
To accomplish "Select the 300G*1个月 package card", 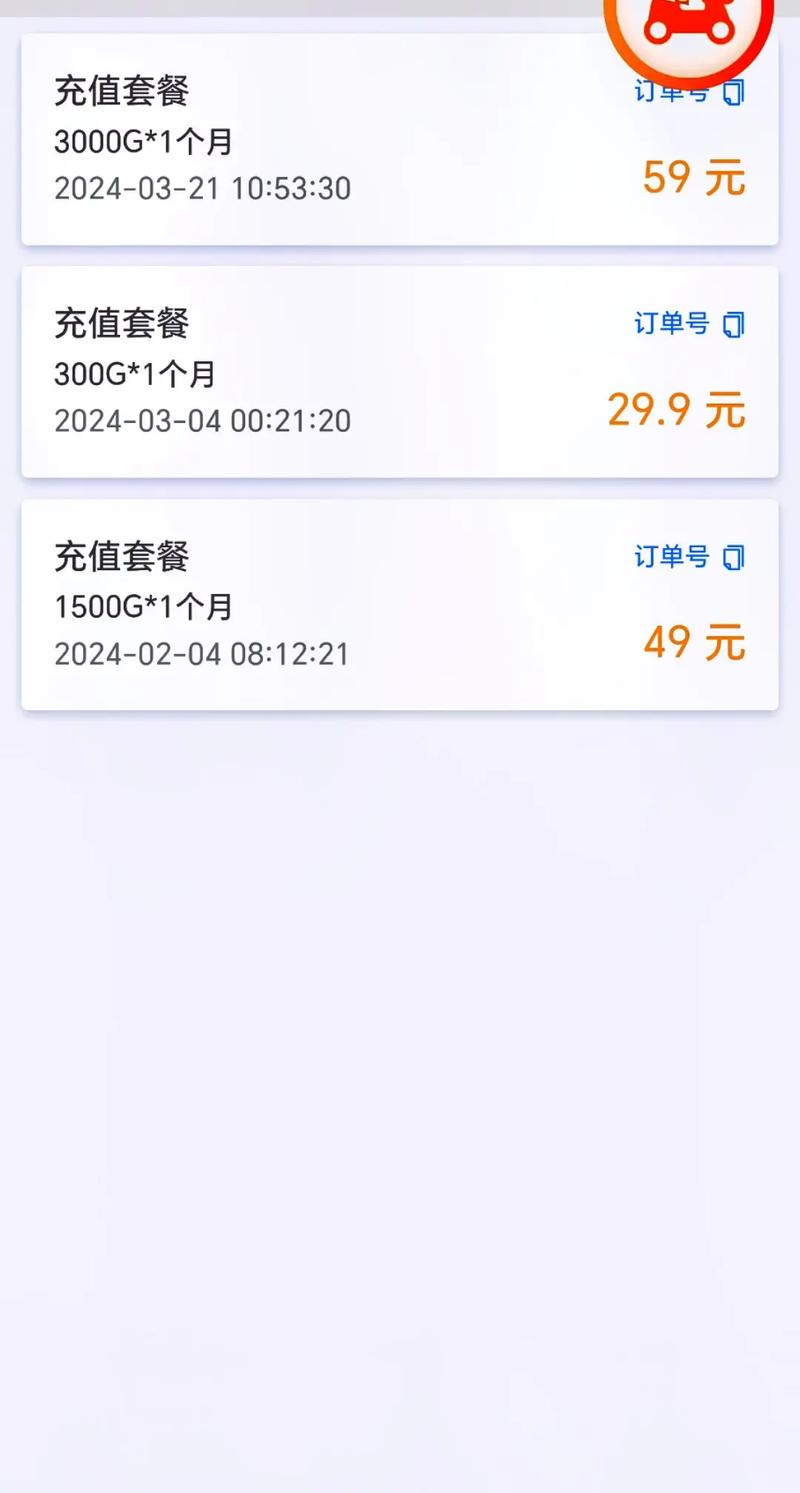I will tap(400, 372).
